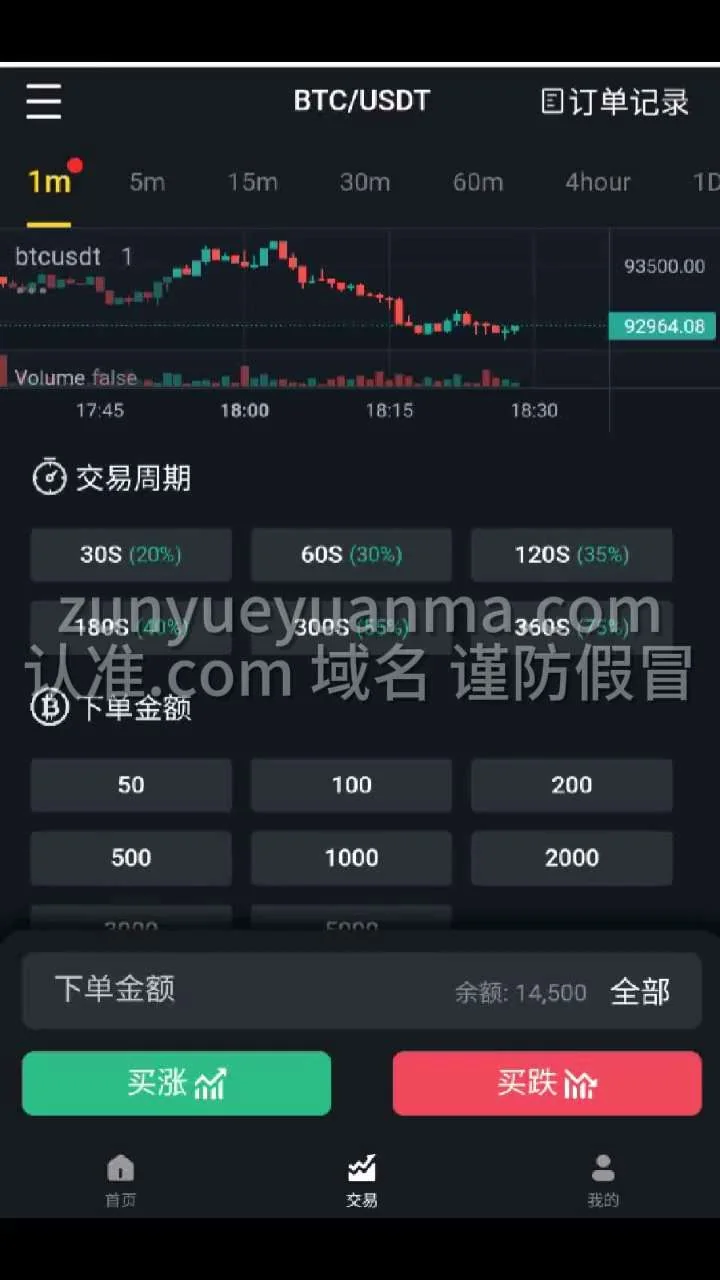Go to the 首页 home tab

(120, 1180)
